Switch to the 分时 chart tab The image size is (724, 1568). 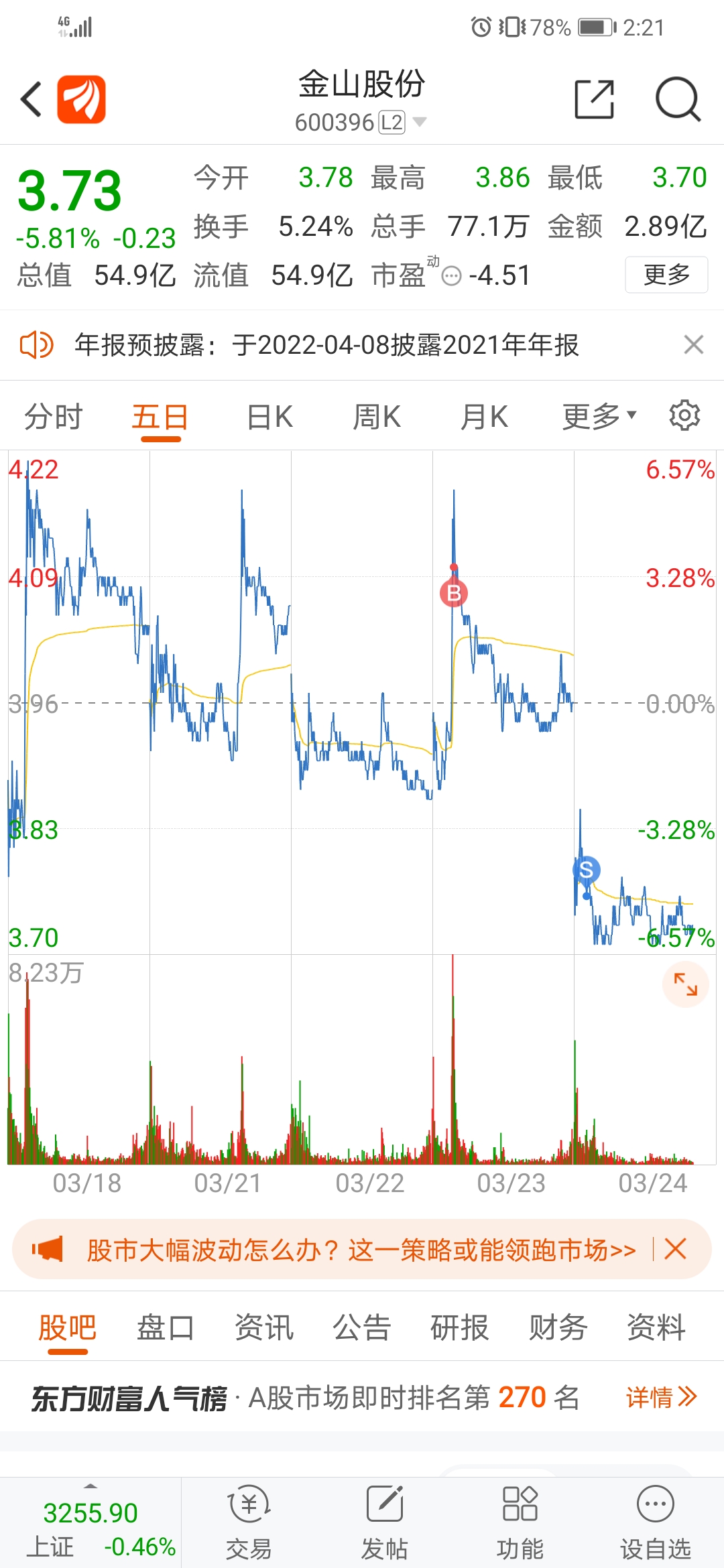click(x=53, y=417)
